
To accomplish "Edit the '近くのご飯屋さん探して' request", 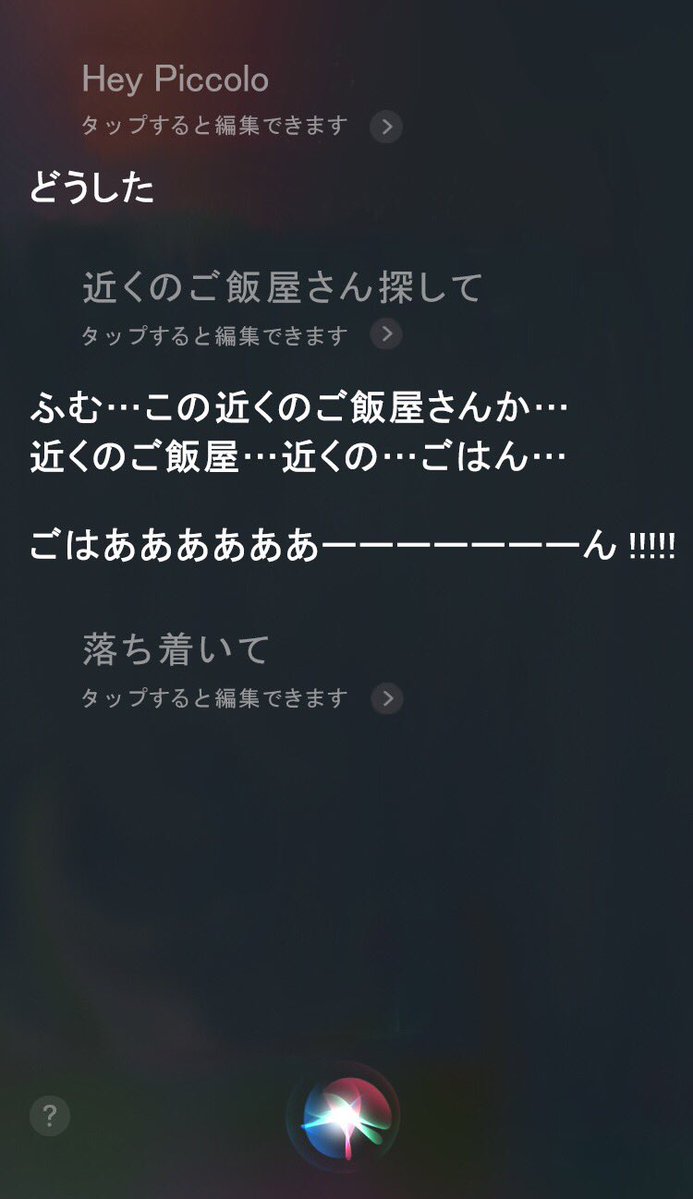I will [x=386, y=335].
